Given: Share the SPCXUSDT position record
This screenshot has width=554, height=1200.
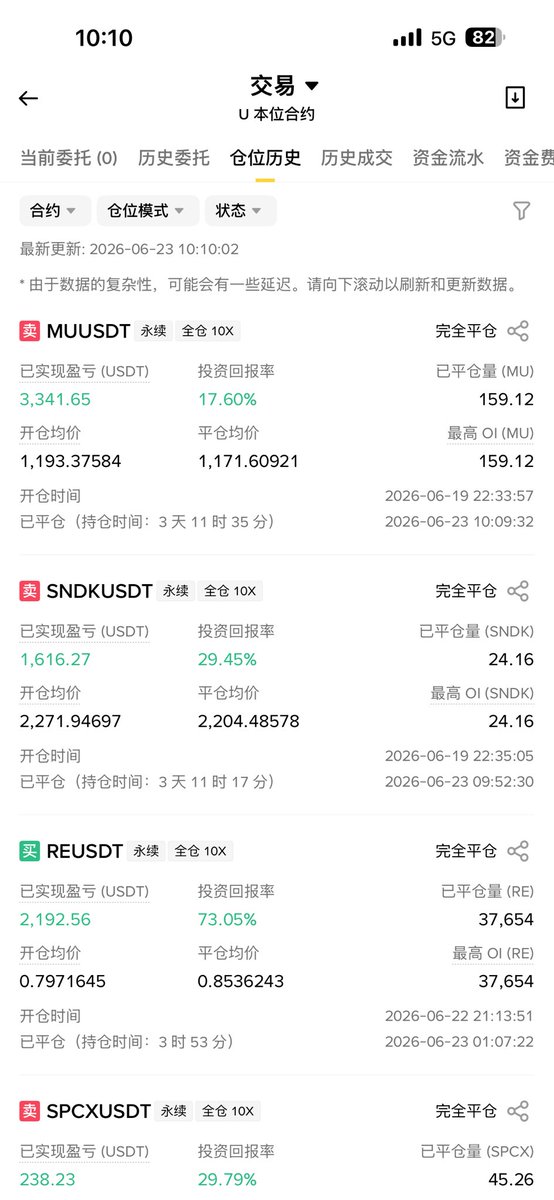Looking at the screenshot, I should [518, 1111].
